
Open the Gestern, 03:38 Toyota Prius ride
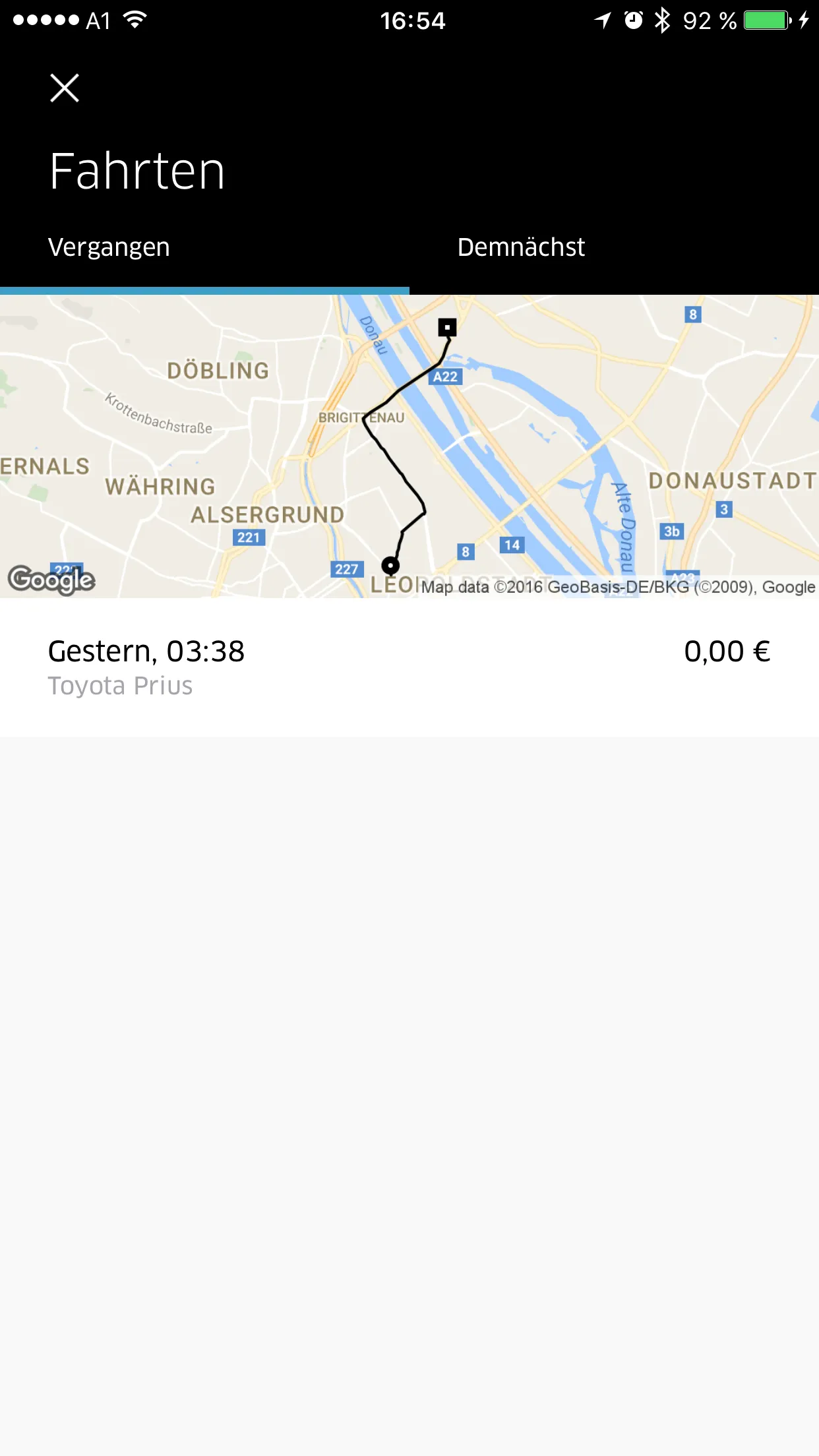(409, 667)
